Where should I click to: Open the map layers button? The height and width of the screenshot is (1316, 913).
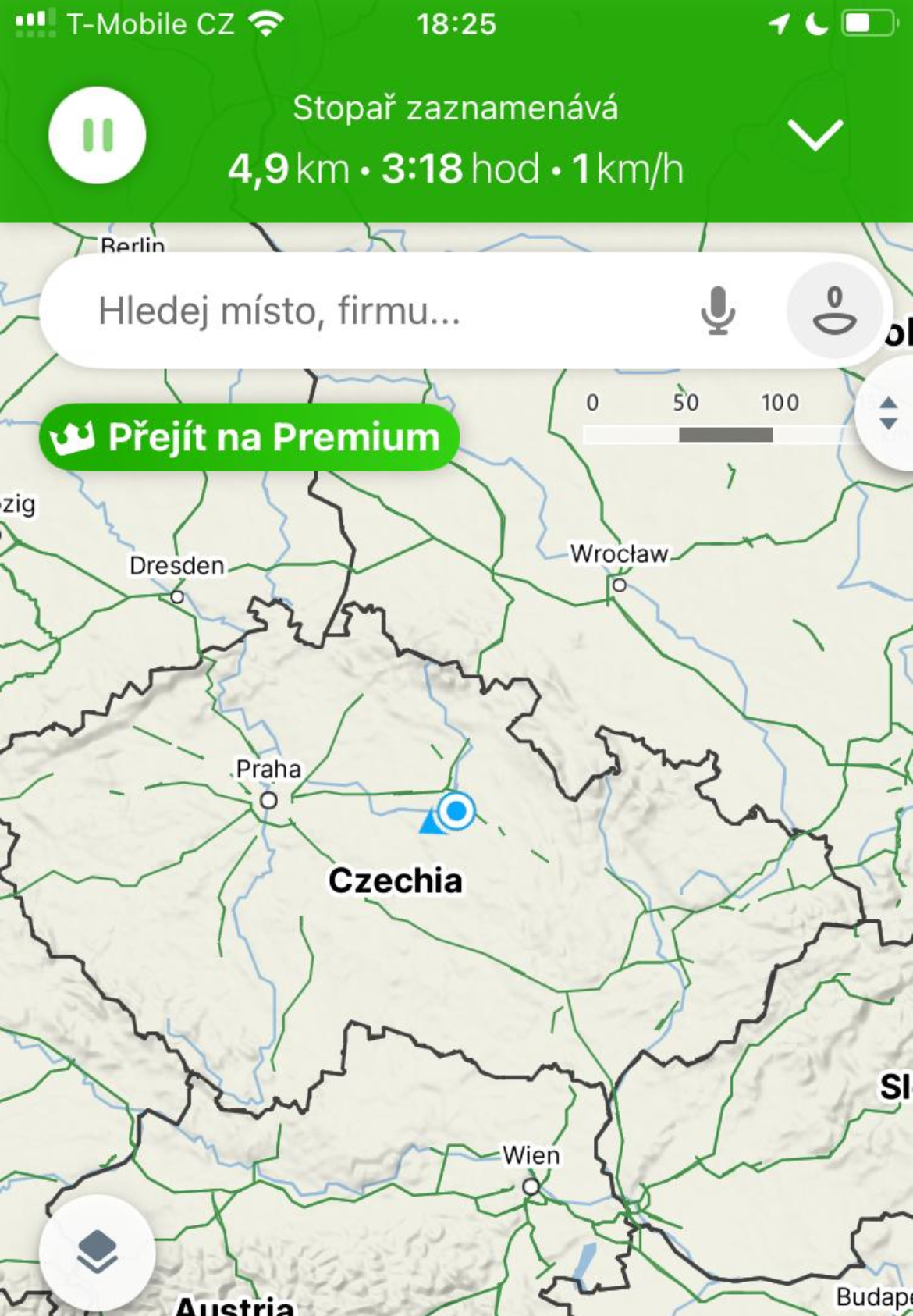click(98, 1252)
